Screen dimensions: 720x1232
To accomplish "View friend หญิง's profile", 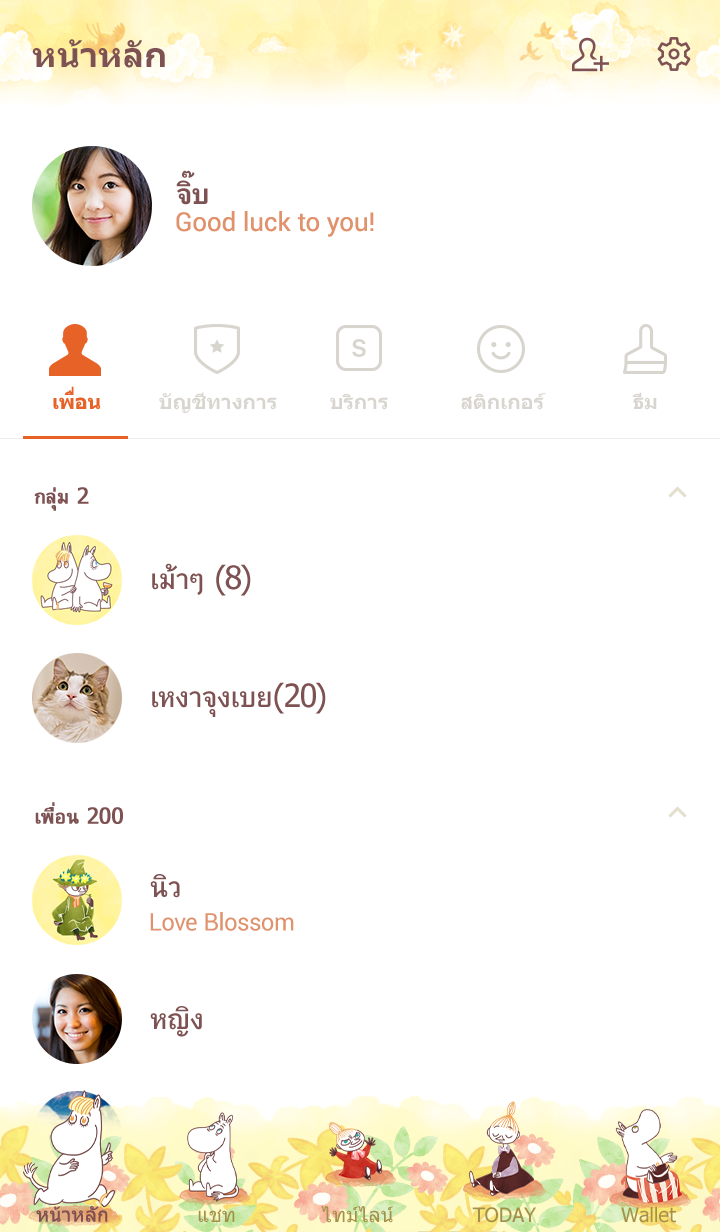I will [x=176, y=1020].
